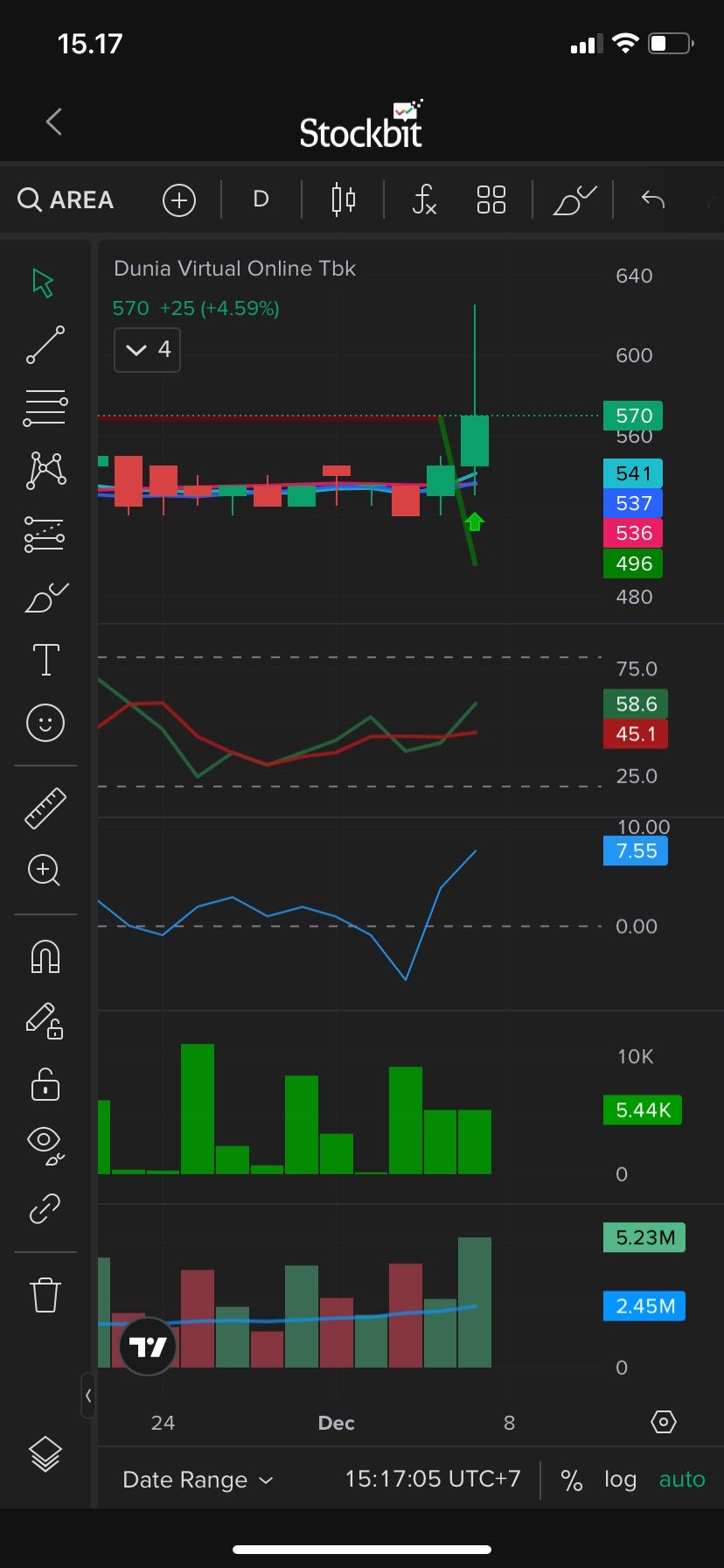
Task: Add a symbol to compare
Action: (178, 199)
